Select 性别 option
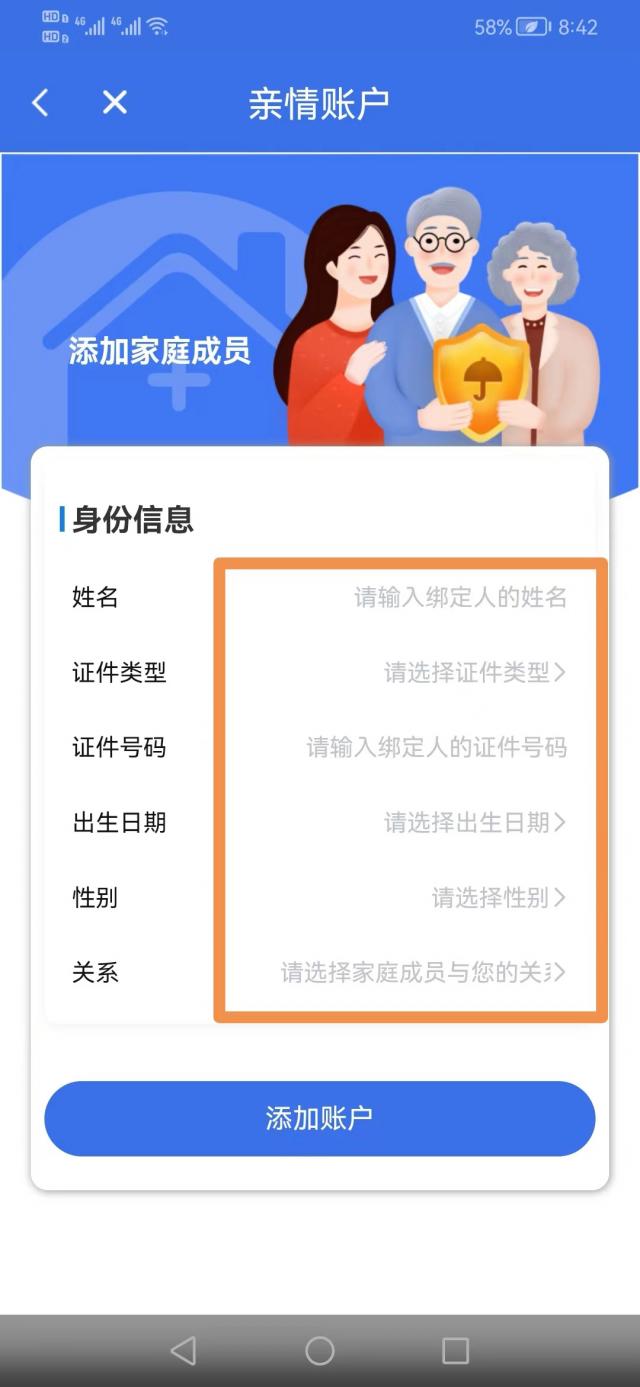The image size is (640, 1387). click(x=498, y=898)
